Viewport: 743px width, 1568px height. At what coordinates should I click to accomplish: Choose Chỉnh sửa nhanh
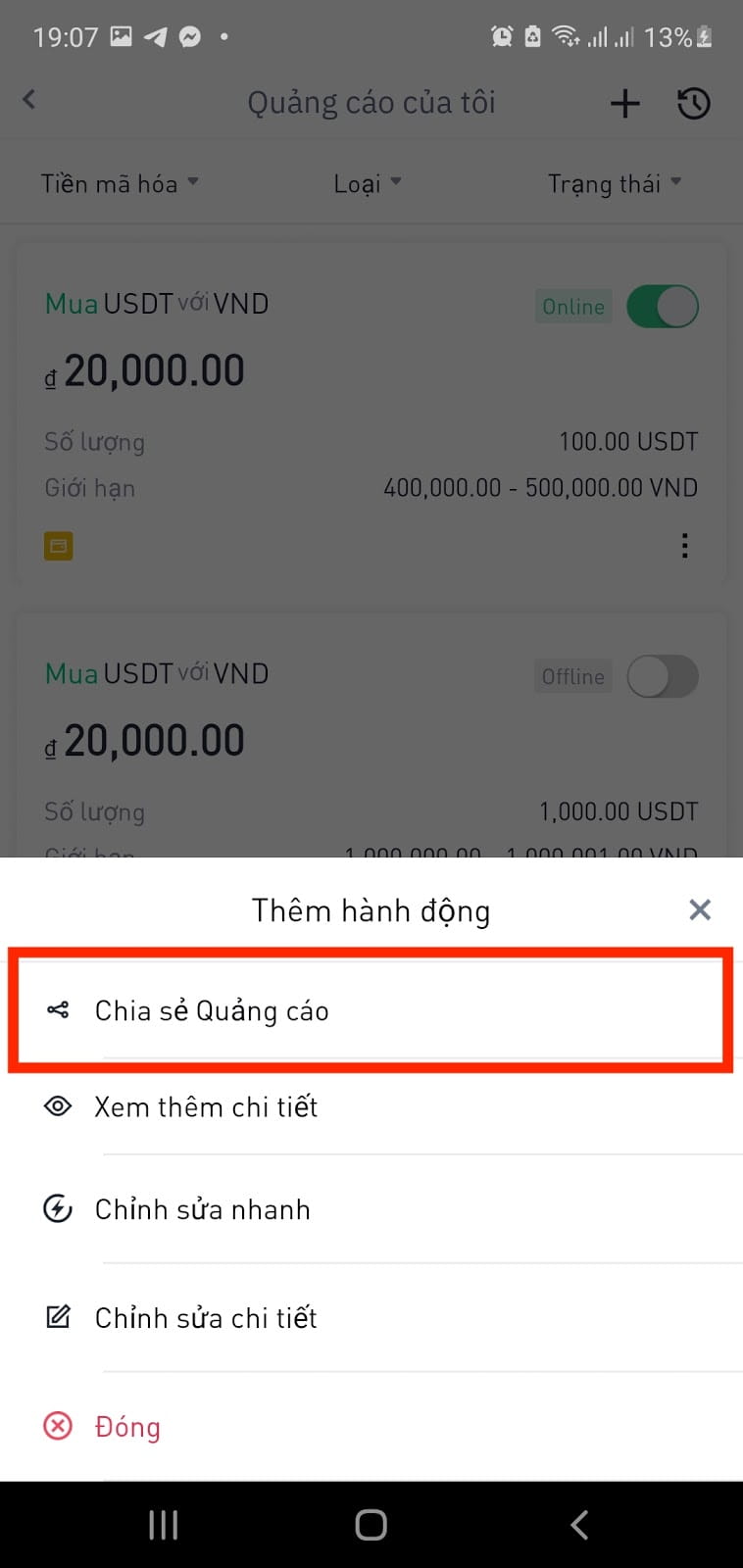(371, 1209)
